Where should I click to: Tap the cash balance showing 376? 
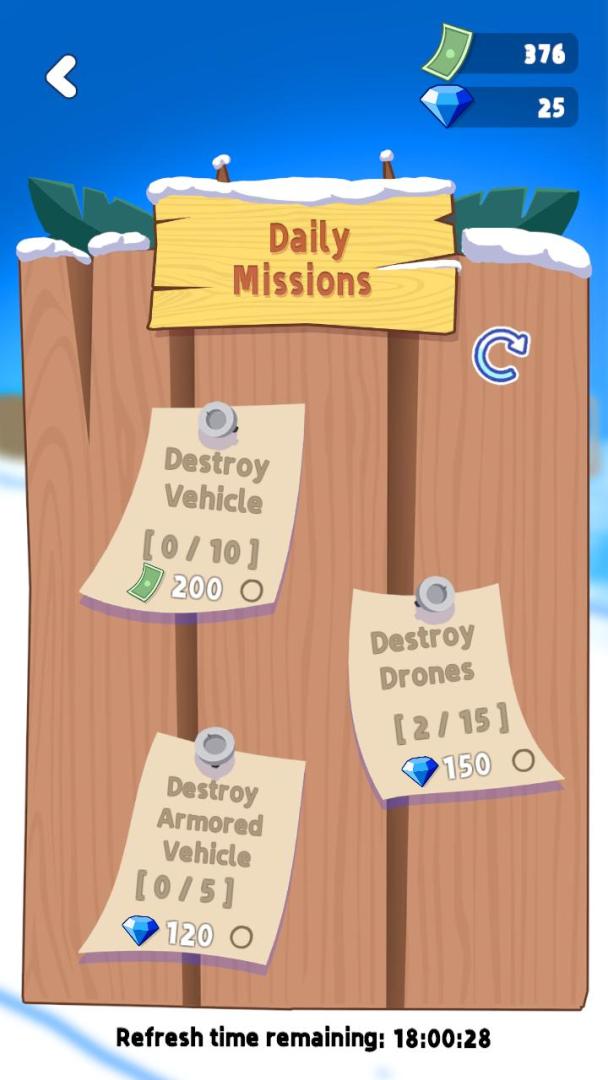pos(501,53)
